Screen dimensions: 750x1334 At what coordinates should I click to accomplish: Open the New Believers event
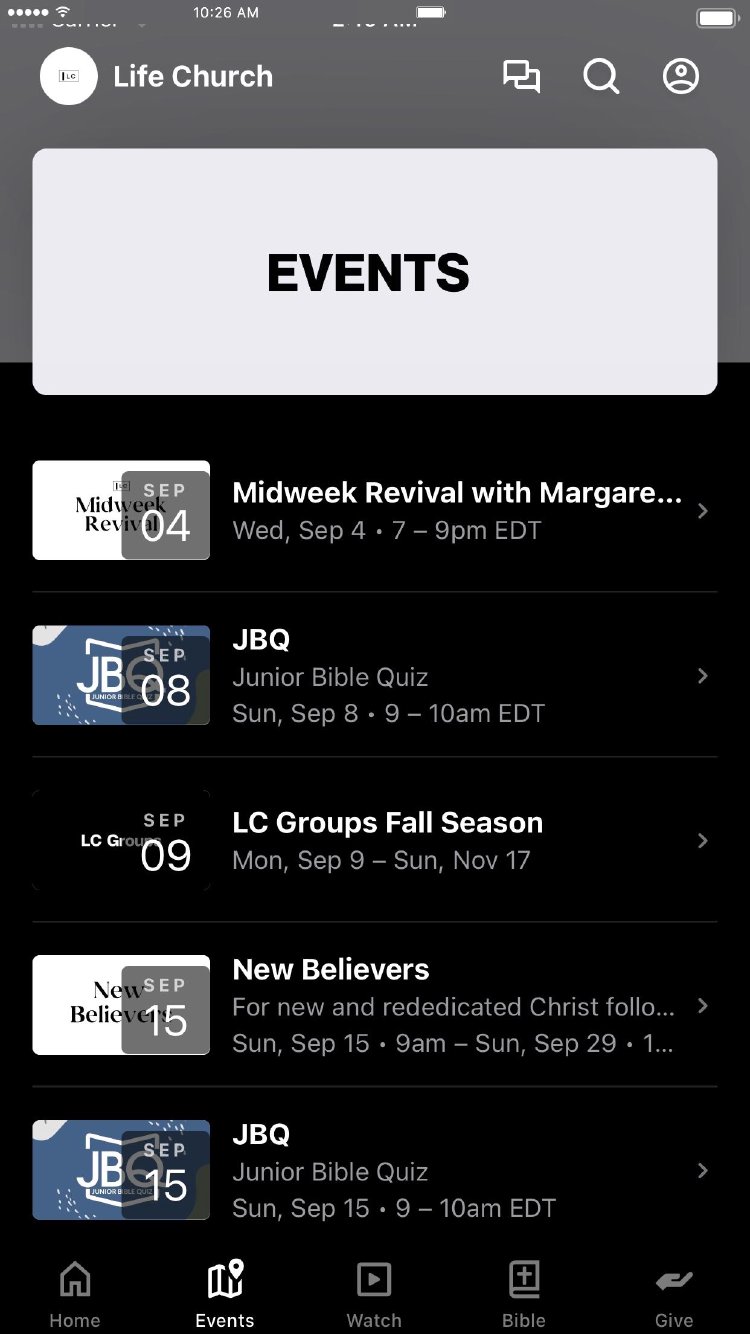[x=375, y=1005]
